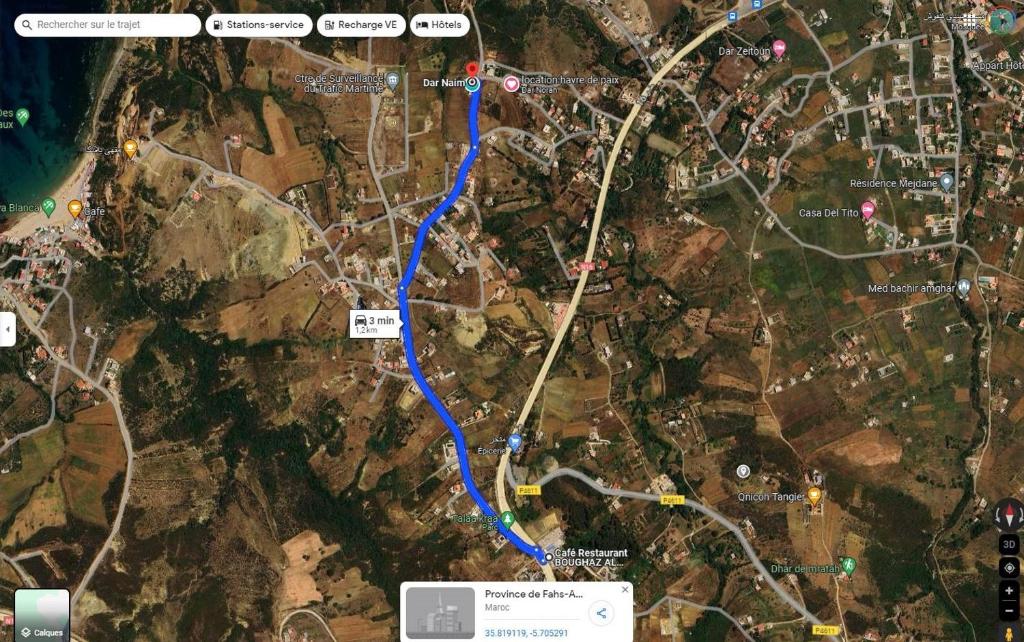Open the Rechercher sur le trajet search box

[x=110, y=25]
